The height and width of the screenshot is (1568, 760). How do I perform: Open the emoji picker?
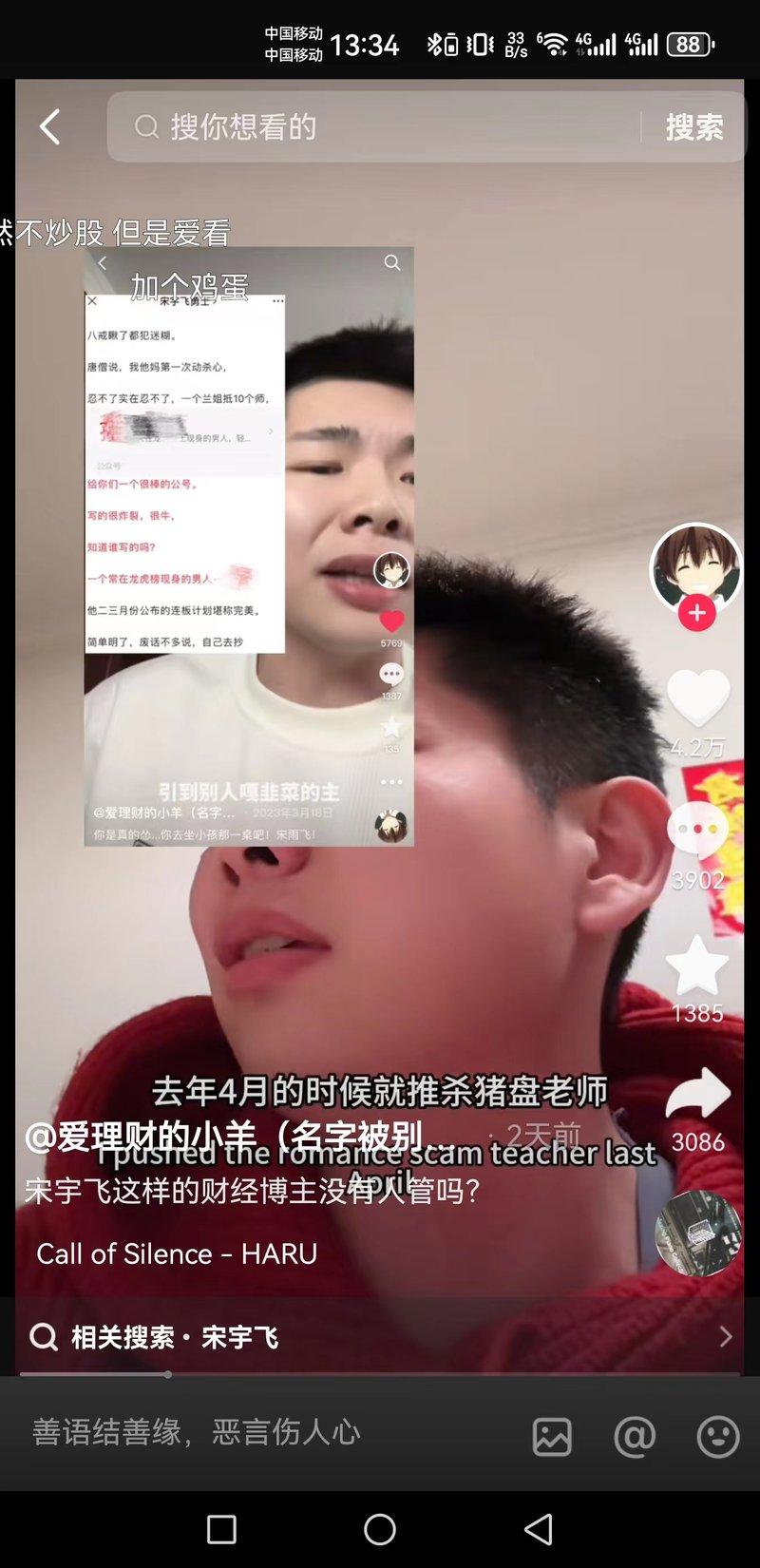(717, 1436)
